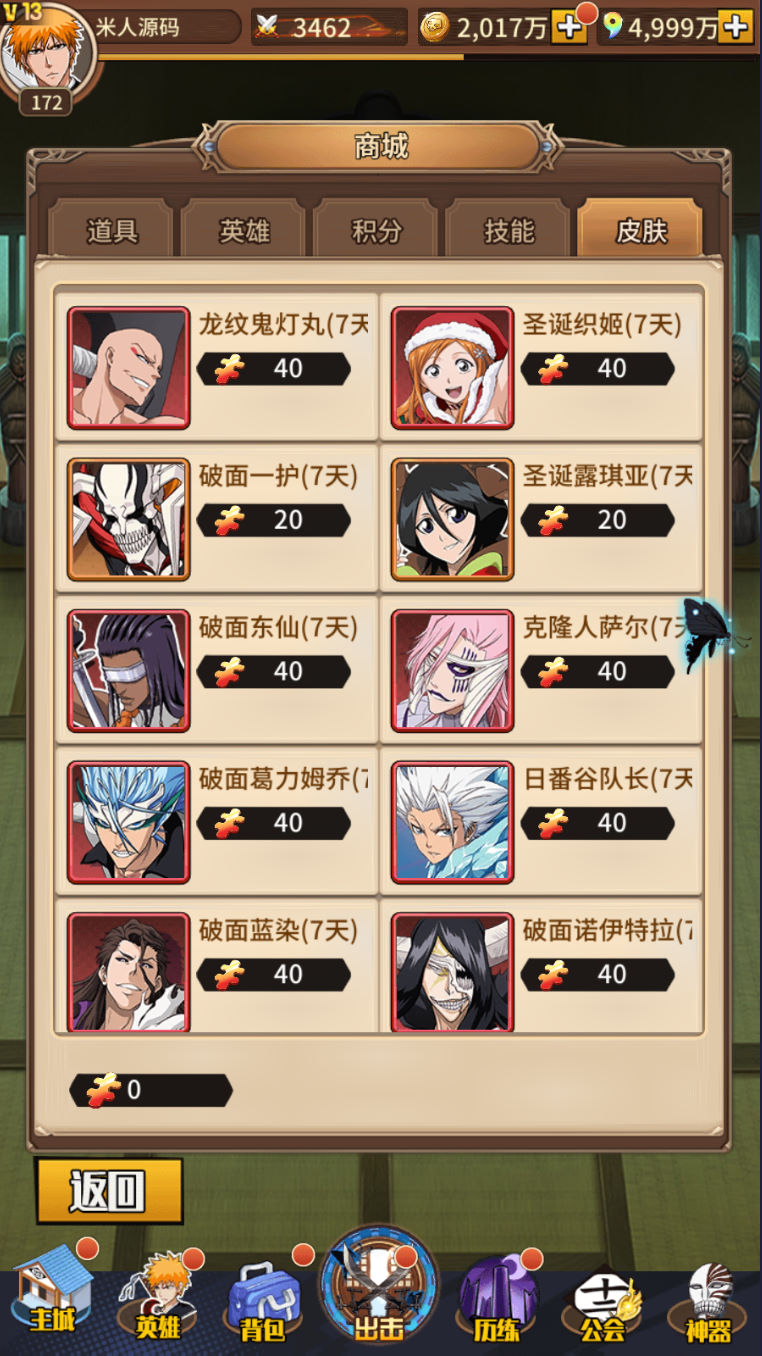
Task: Open 背包 in the bottom bar
Action: pos(264,1297)
